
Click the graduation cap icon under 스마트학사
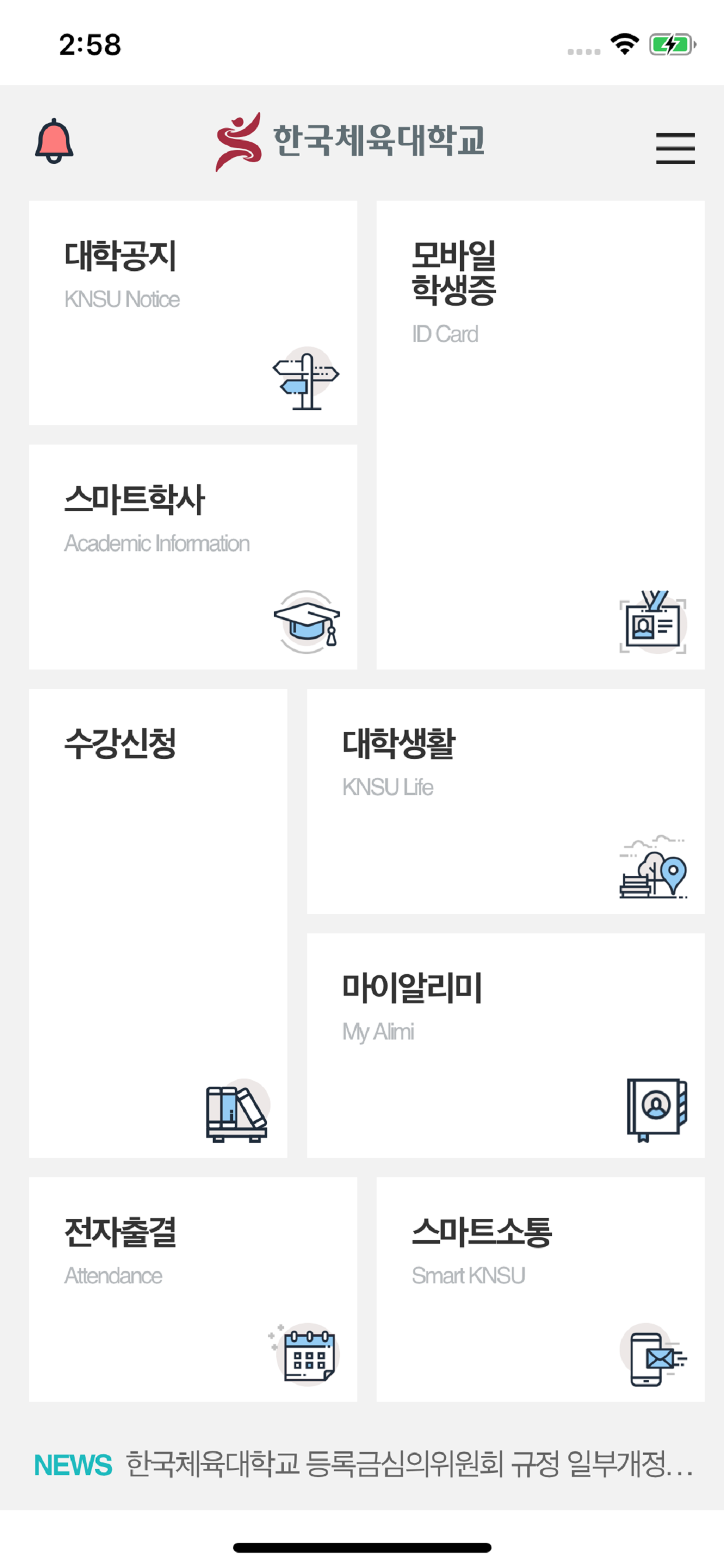[307, 621]
